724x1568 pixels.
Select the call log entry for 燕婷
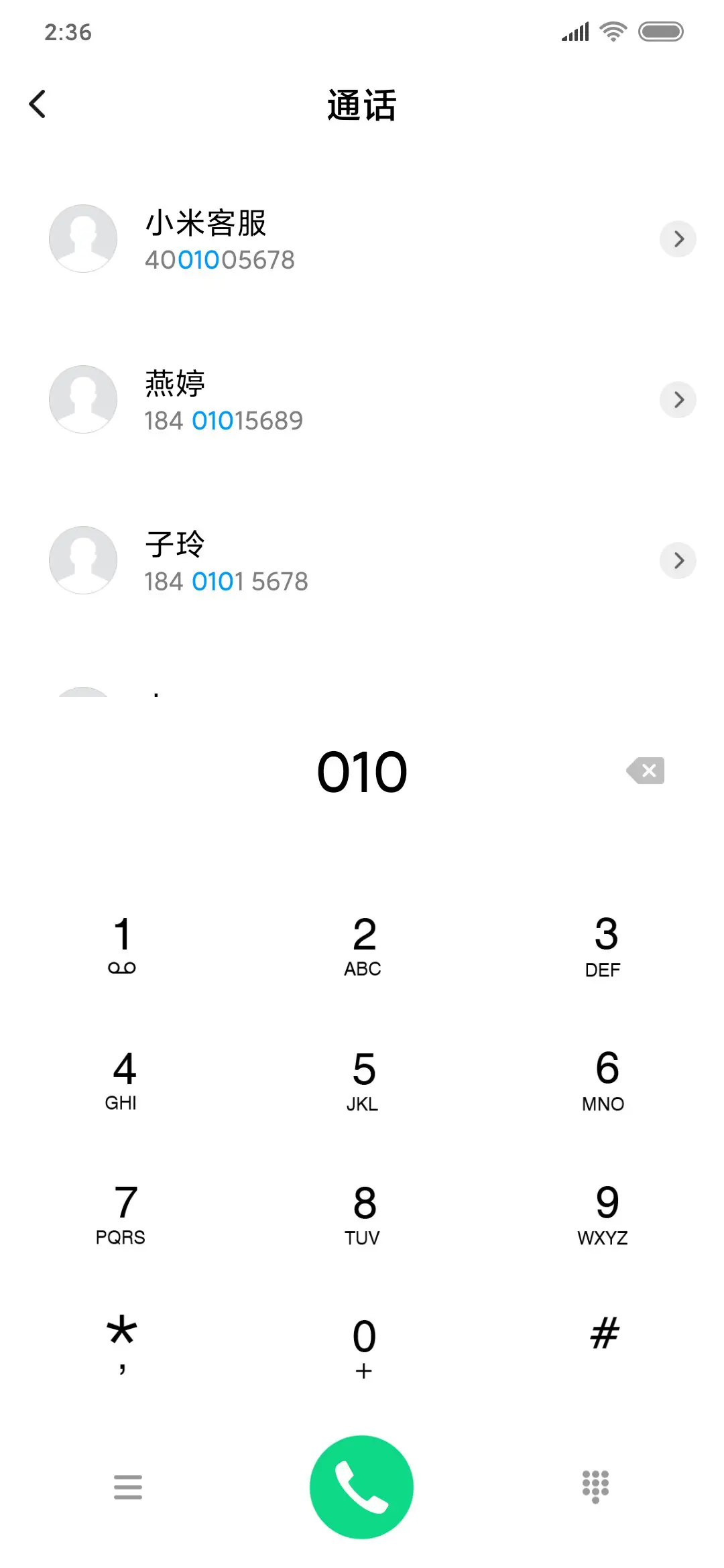click(302, 399)
